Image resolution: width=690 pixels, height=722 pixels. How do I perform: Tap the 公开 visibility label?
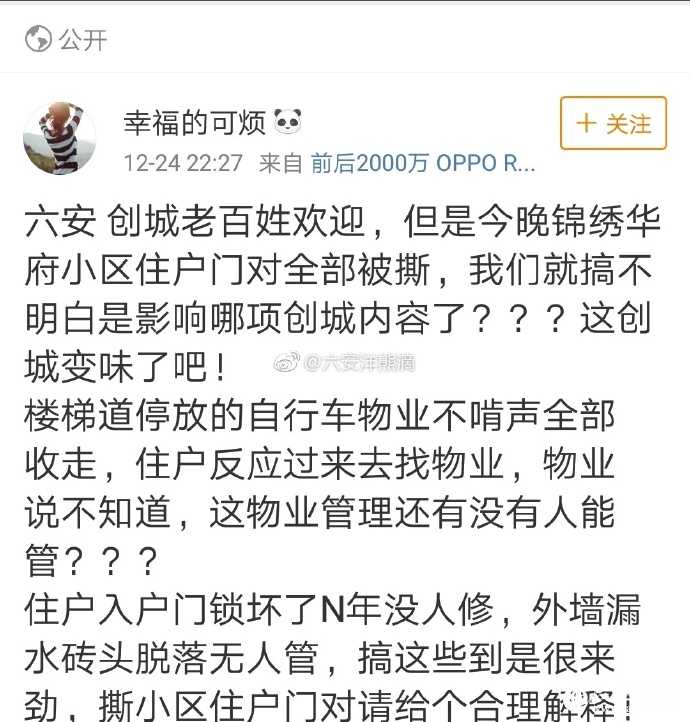[81, 40]
